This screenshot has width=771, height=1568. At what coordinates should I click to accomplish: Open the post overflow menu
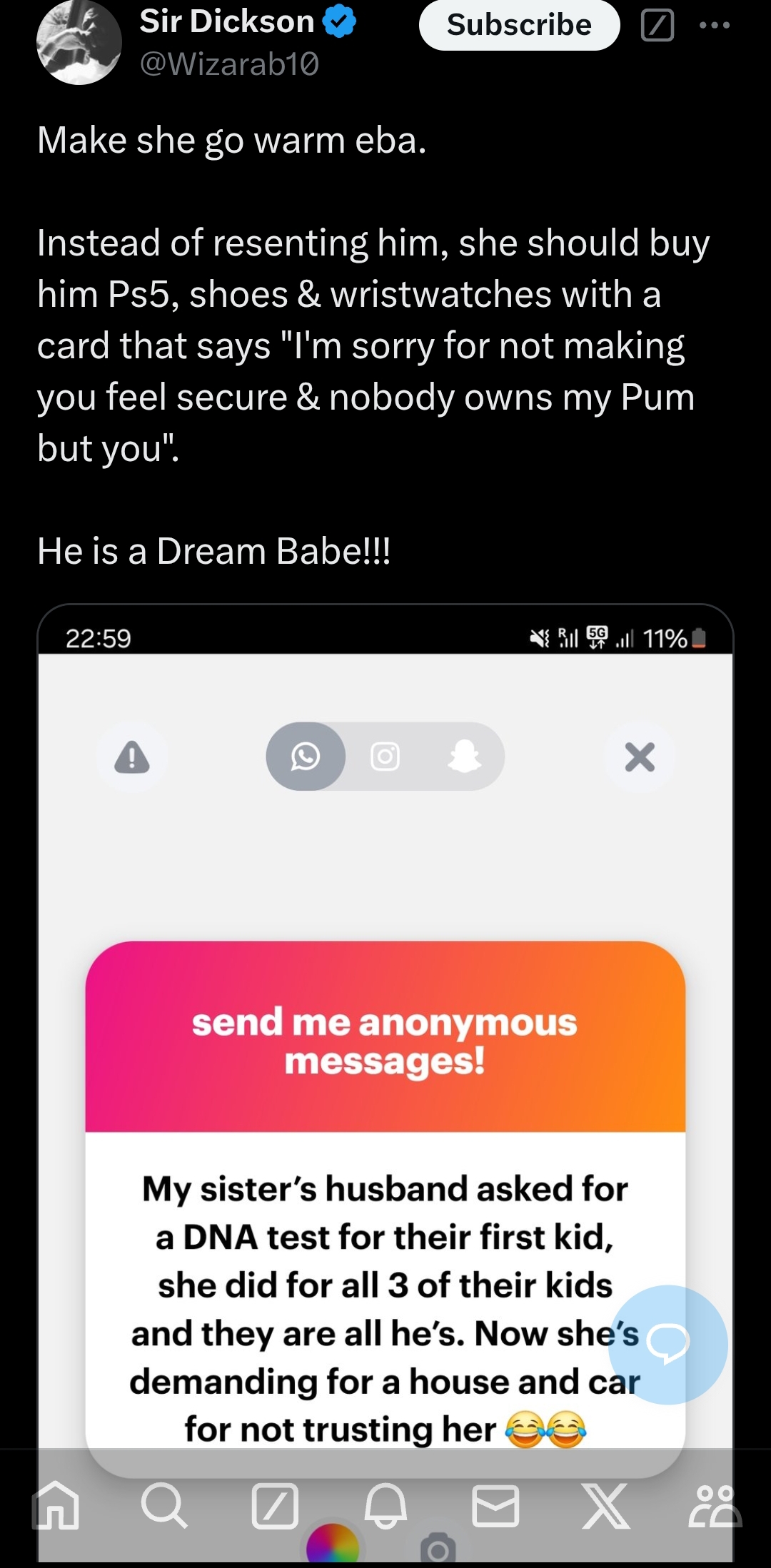pos(714,26)
